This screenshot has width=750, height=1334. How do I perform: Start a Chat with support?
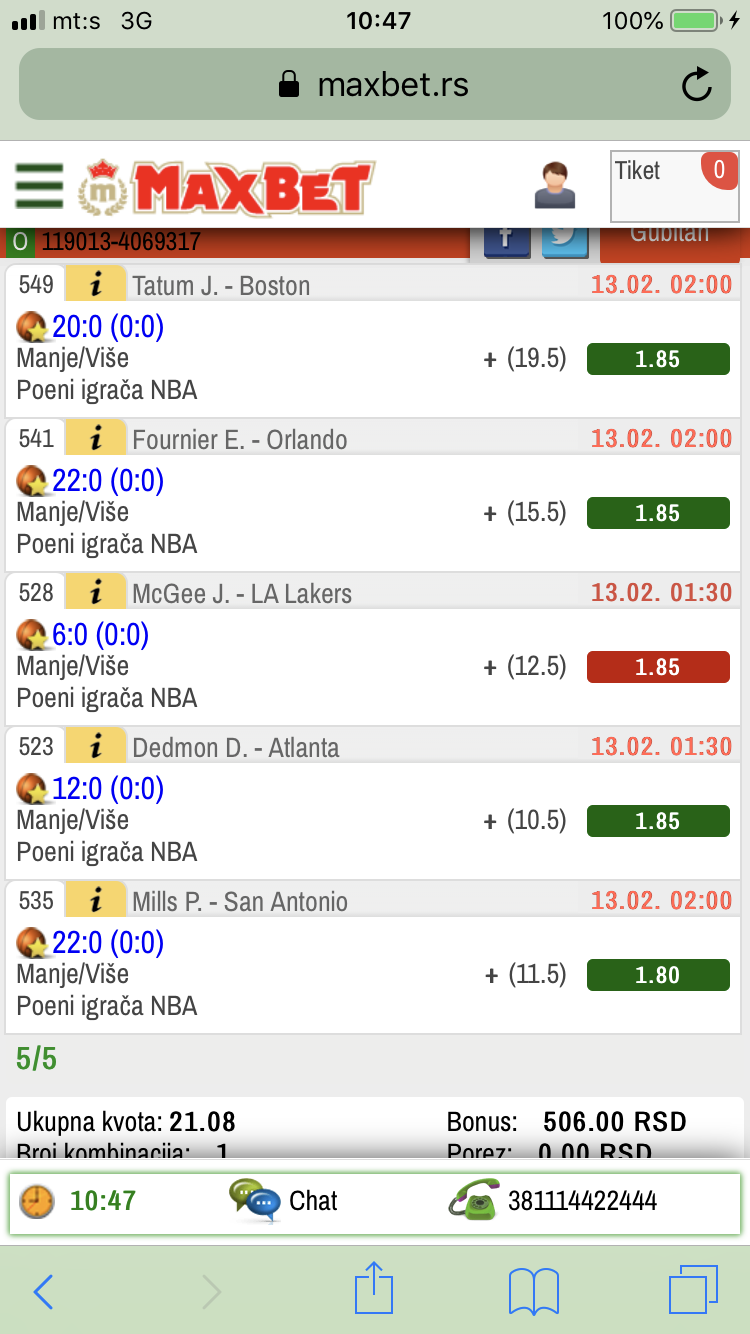tap(284, 1201)
